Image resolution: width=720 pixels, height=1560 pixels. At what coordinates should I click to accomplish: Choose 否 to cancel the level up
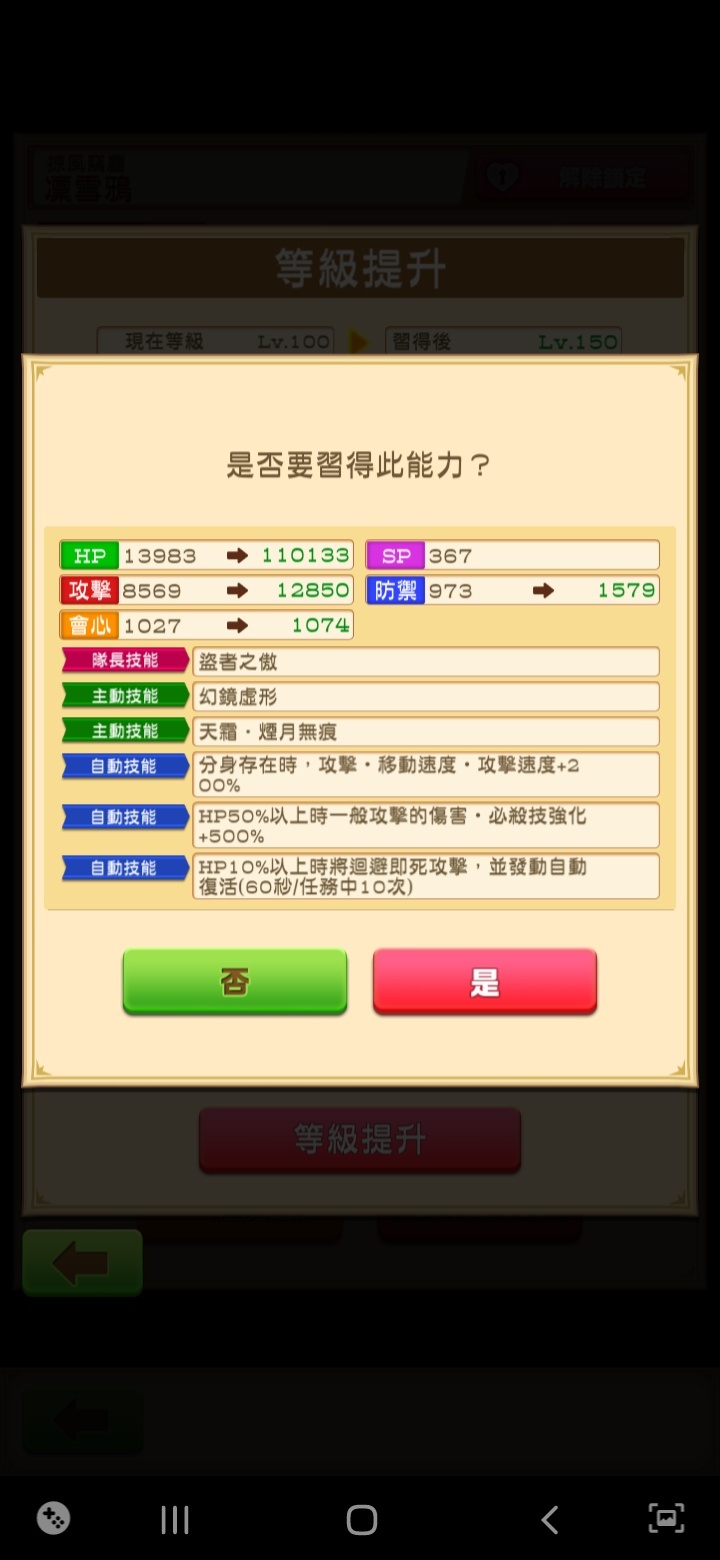tap(235, 981)
